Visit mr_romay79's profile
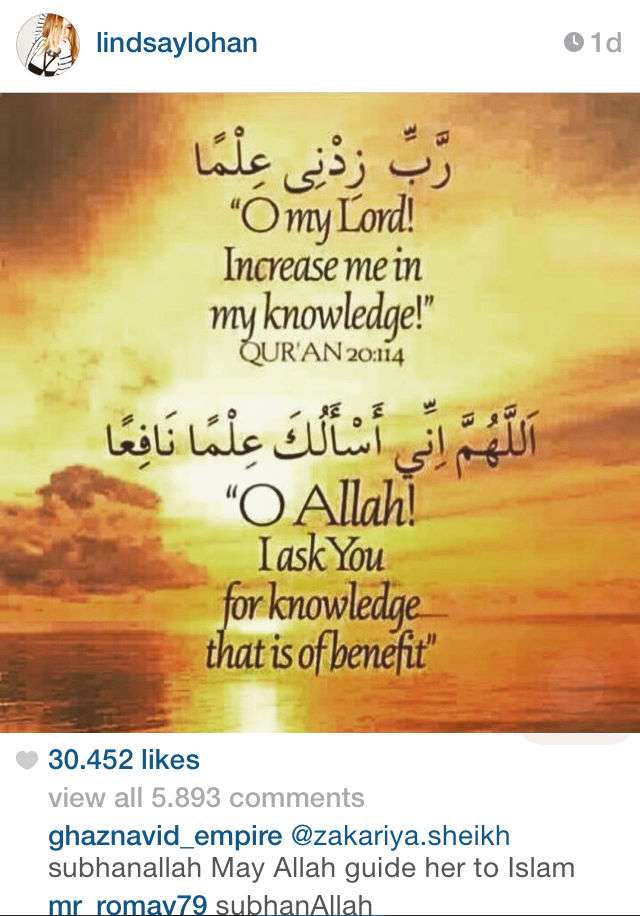 coord(127,906)
